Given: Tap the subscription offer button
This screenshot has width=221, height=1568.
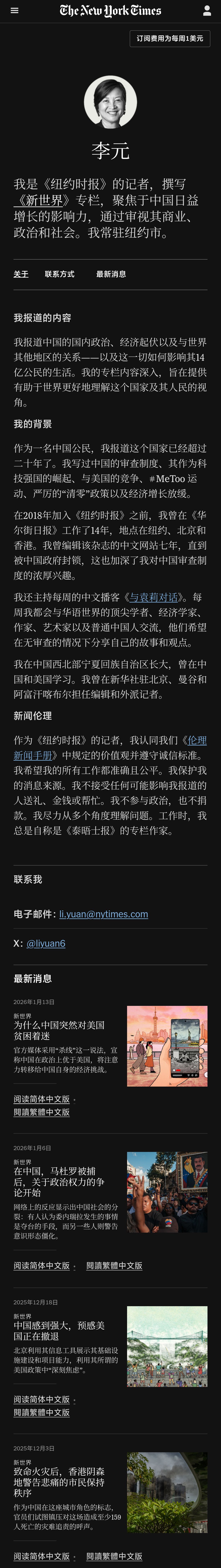Looking at the screenshot, I should tap(170, 38).
